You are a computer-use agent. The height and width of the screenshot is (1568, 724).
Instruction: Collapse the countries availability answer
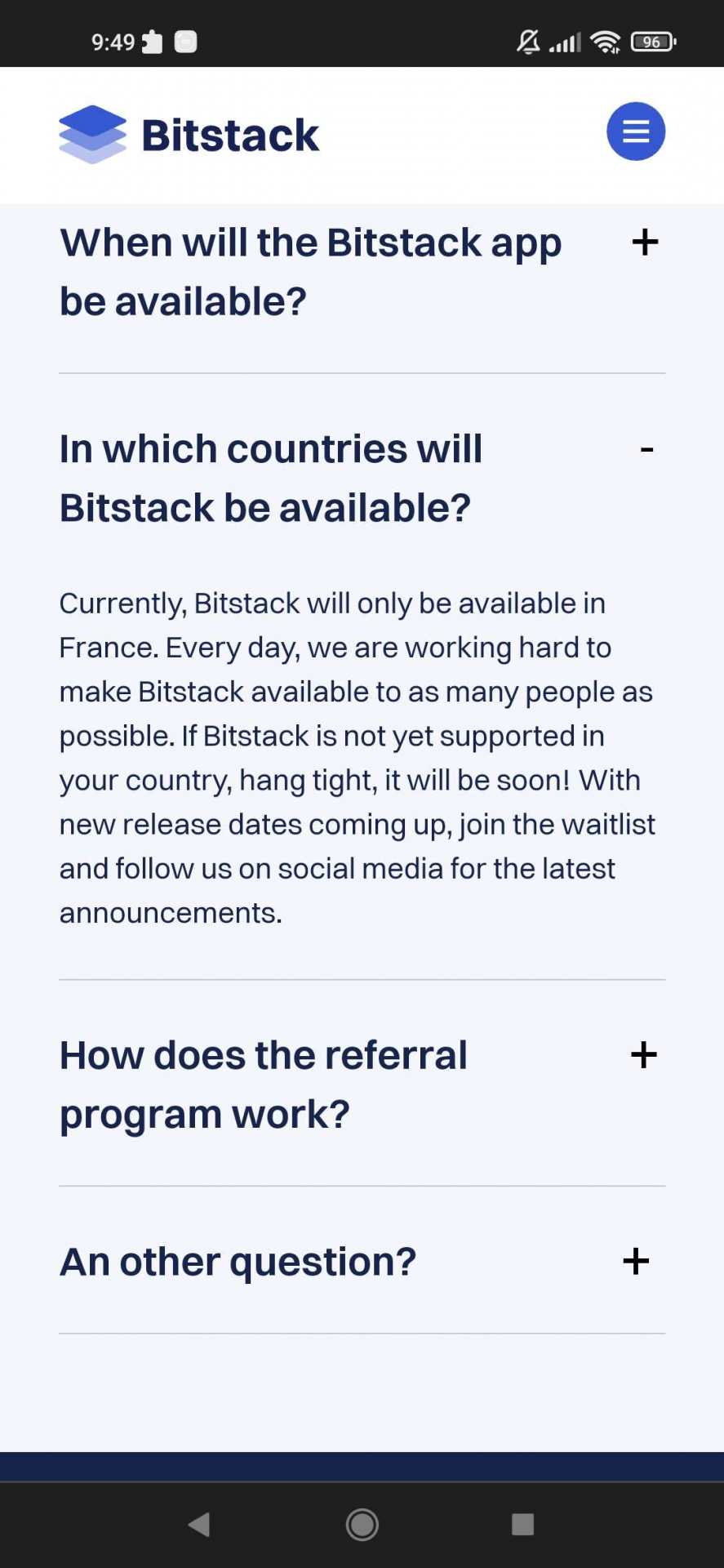(x=646, y=450)
